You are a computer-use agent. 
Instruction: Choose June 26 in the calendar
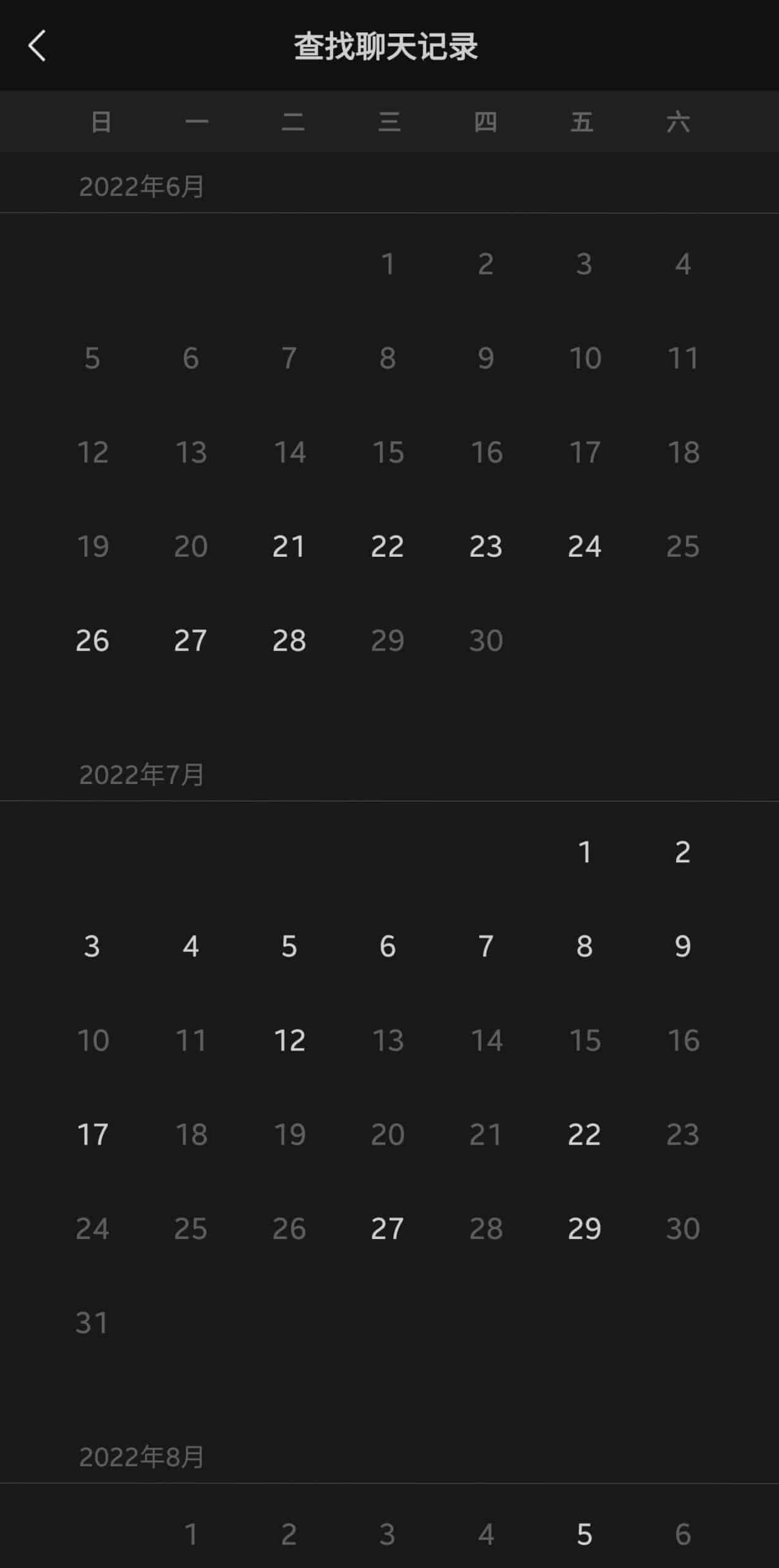click(x=92, y=641)
